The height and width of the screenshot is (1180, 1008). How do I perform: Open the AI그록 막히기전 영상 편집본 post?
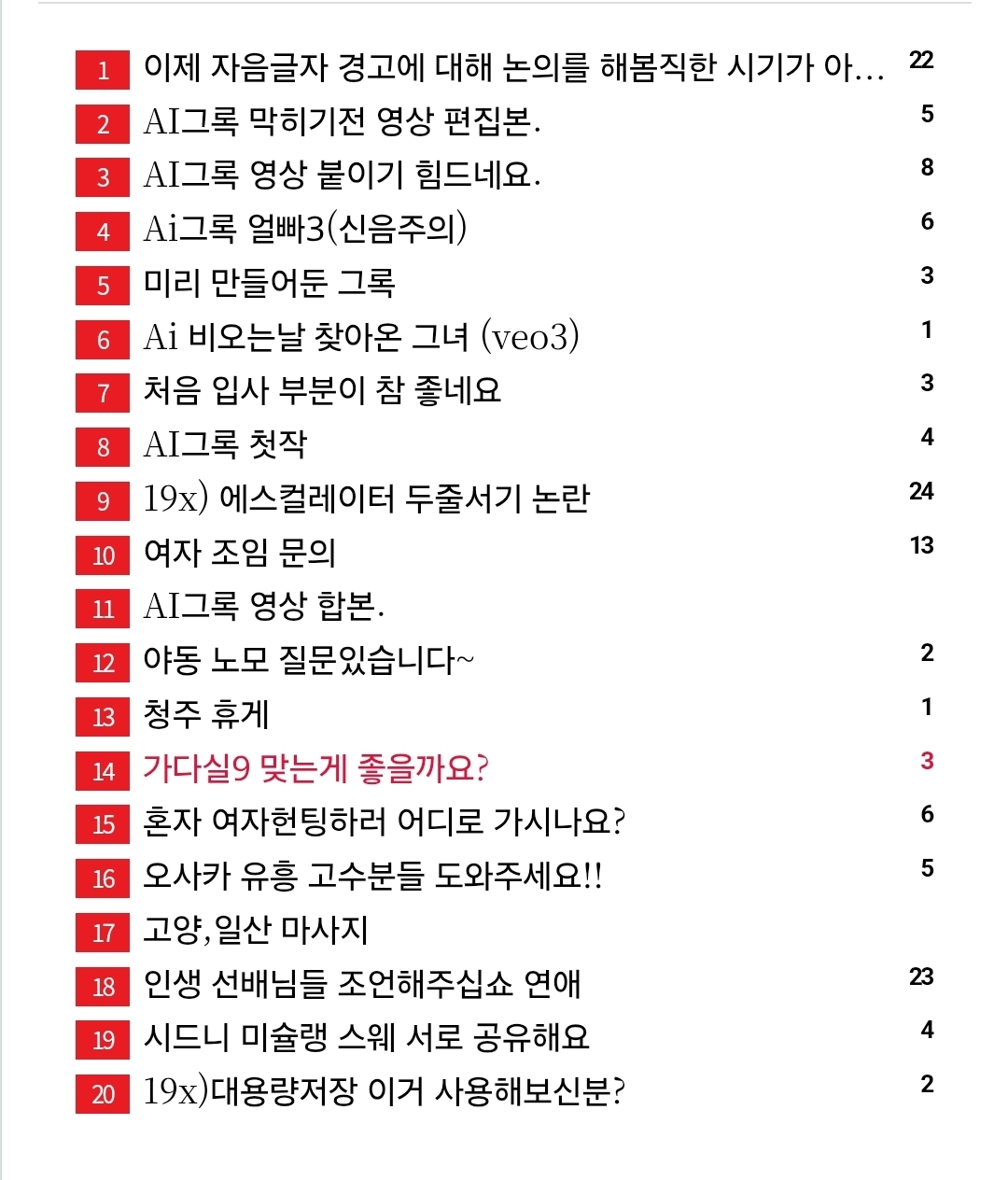click(342, 121)
